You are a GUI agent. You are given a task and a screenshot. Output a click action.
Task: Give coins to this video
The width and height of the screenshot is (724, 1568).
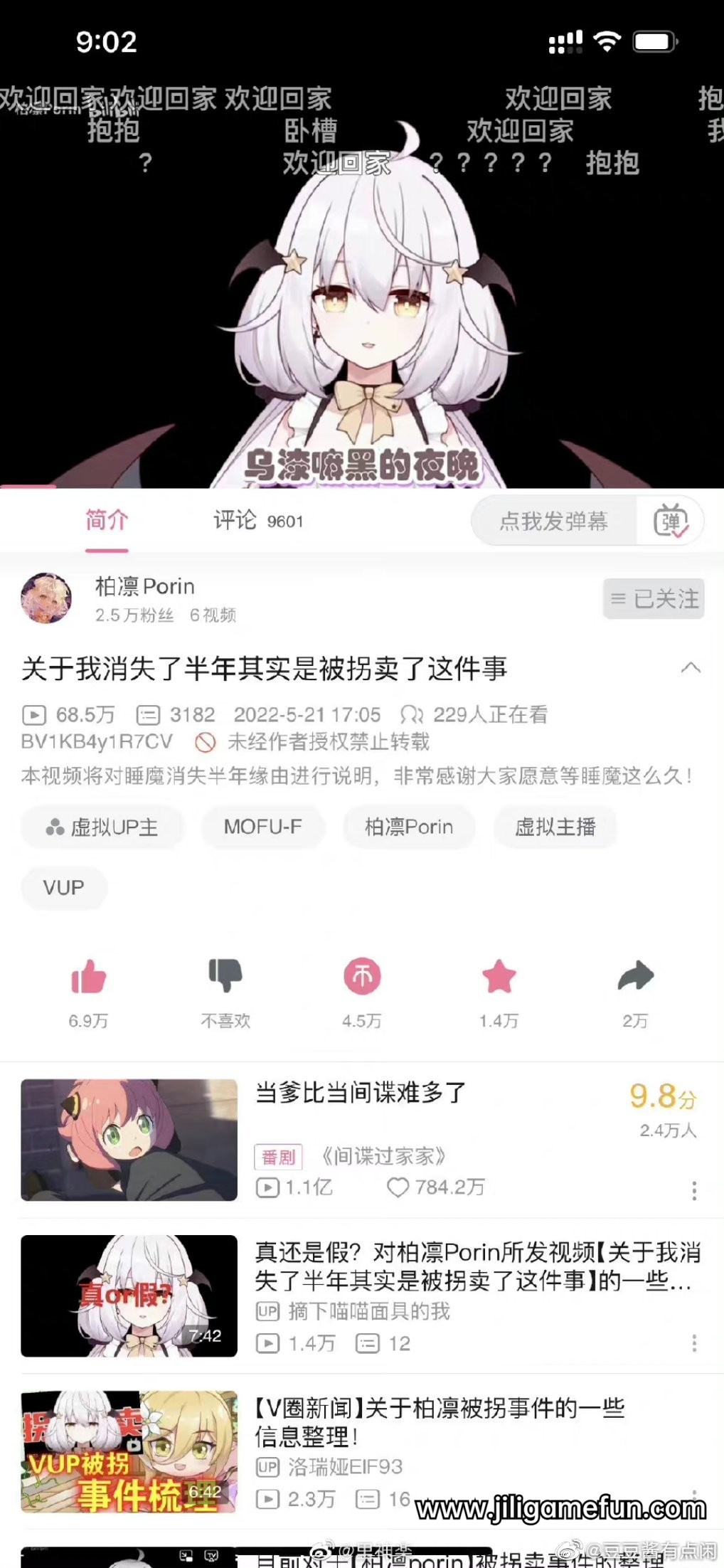tap(362, 977)
